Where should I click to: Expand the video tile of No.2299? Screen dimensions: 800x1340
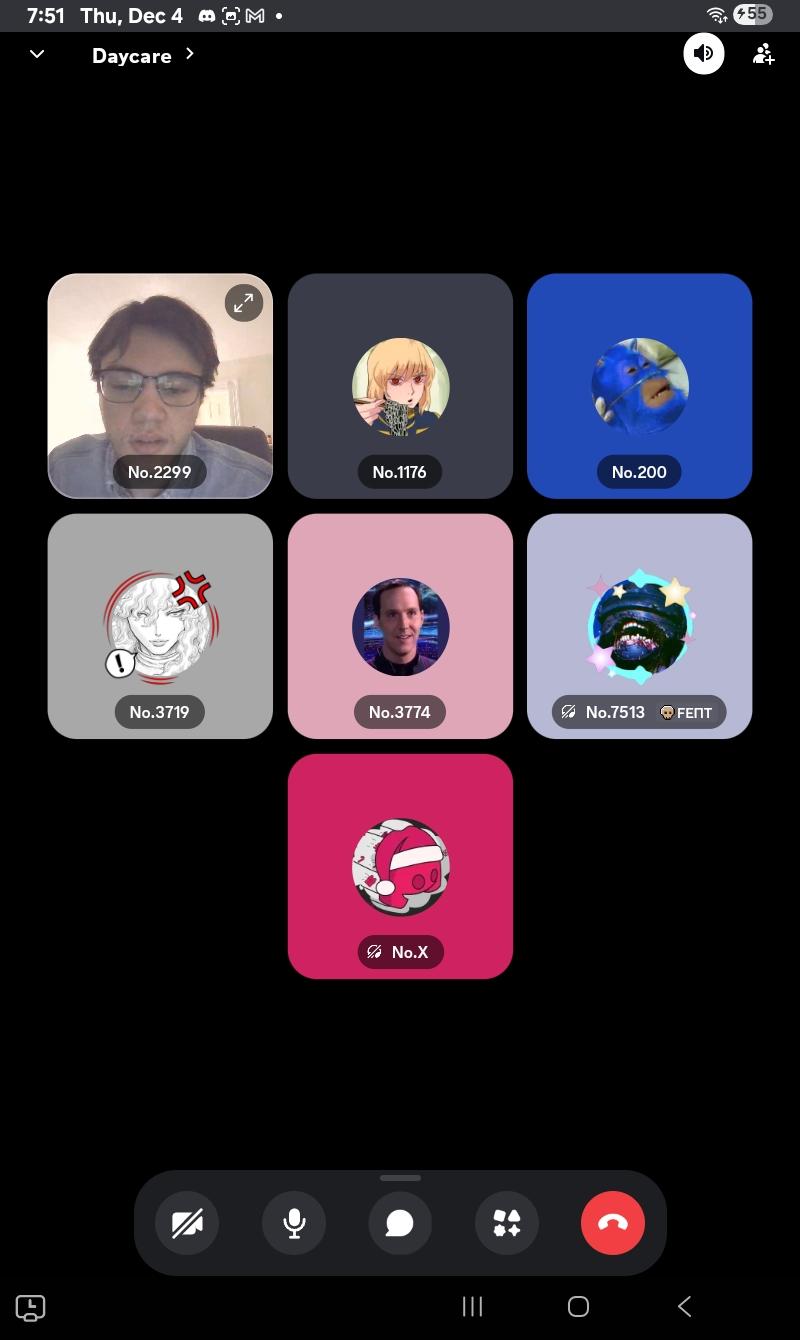tap(243, 303)
